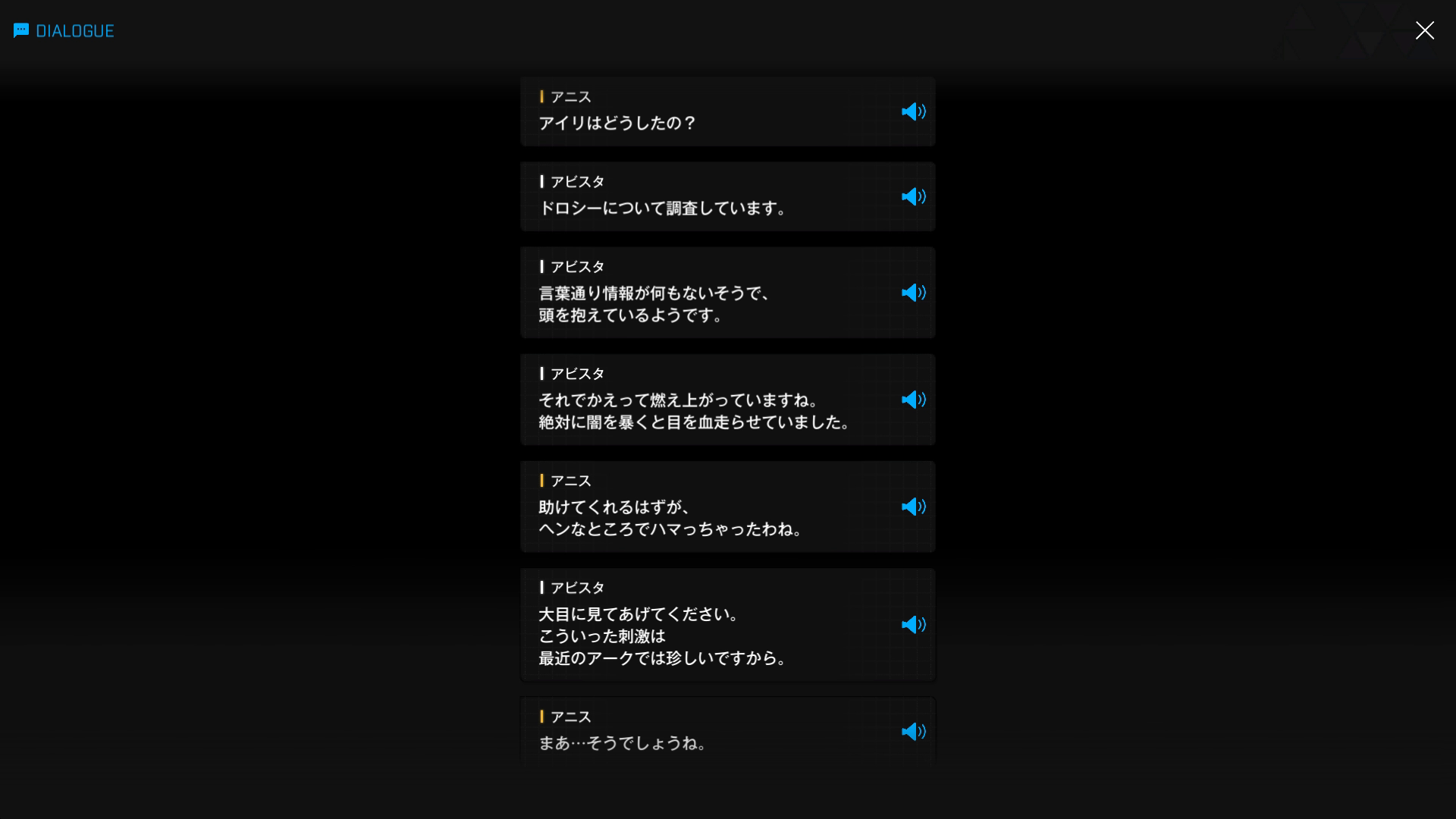1456x819 pixels.
Task: Play voice for それでかえって燃え上がっていますね
Action: [913, 400]
